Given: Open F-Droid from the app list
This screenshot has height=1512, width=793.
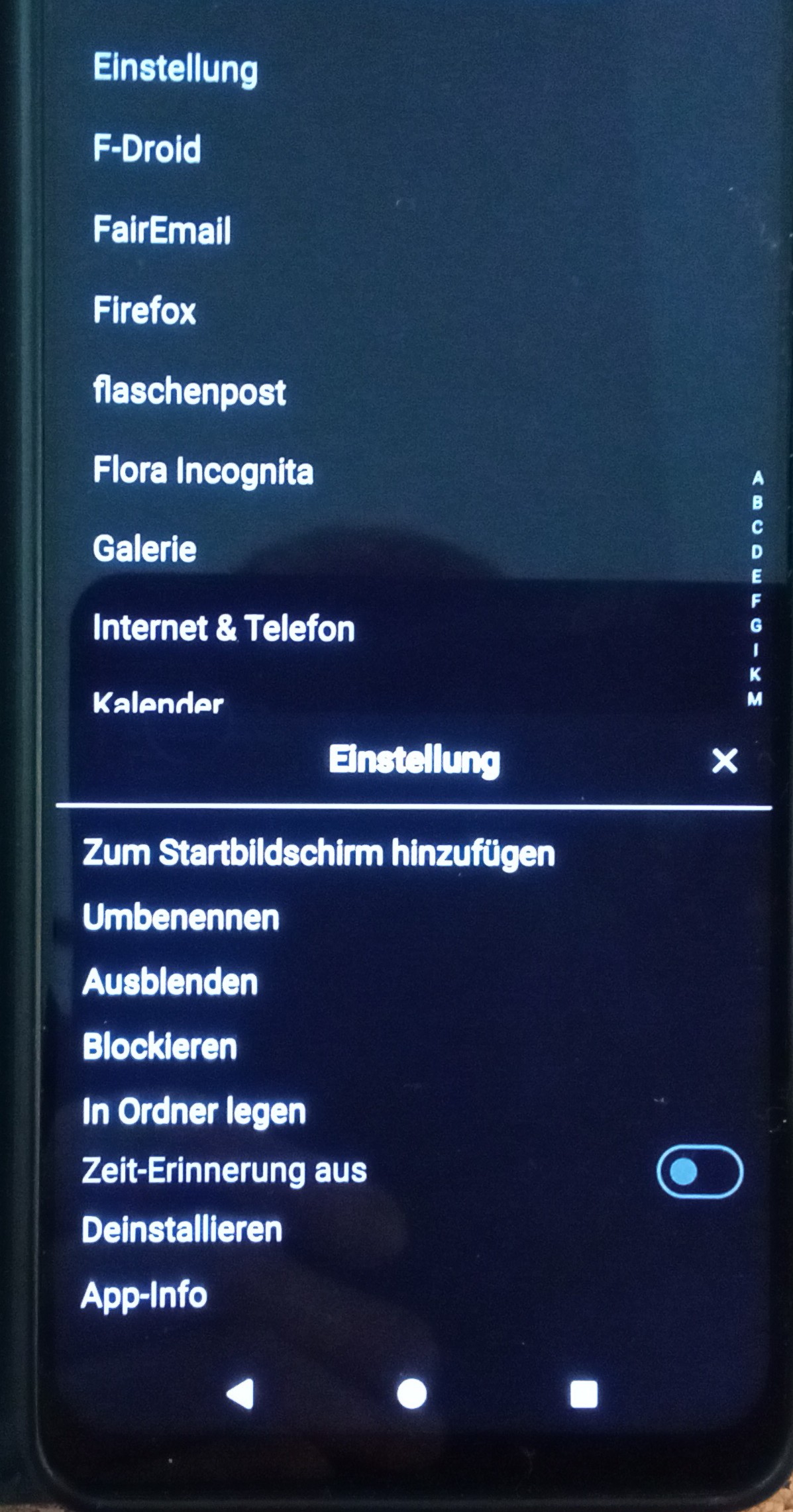Looking at the screenshot, I should pos(147,148).
